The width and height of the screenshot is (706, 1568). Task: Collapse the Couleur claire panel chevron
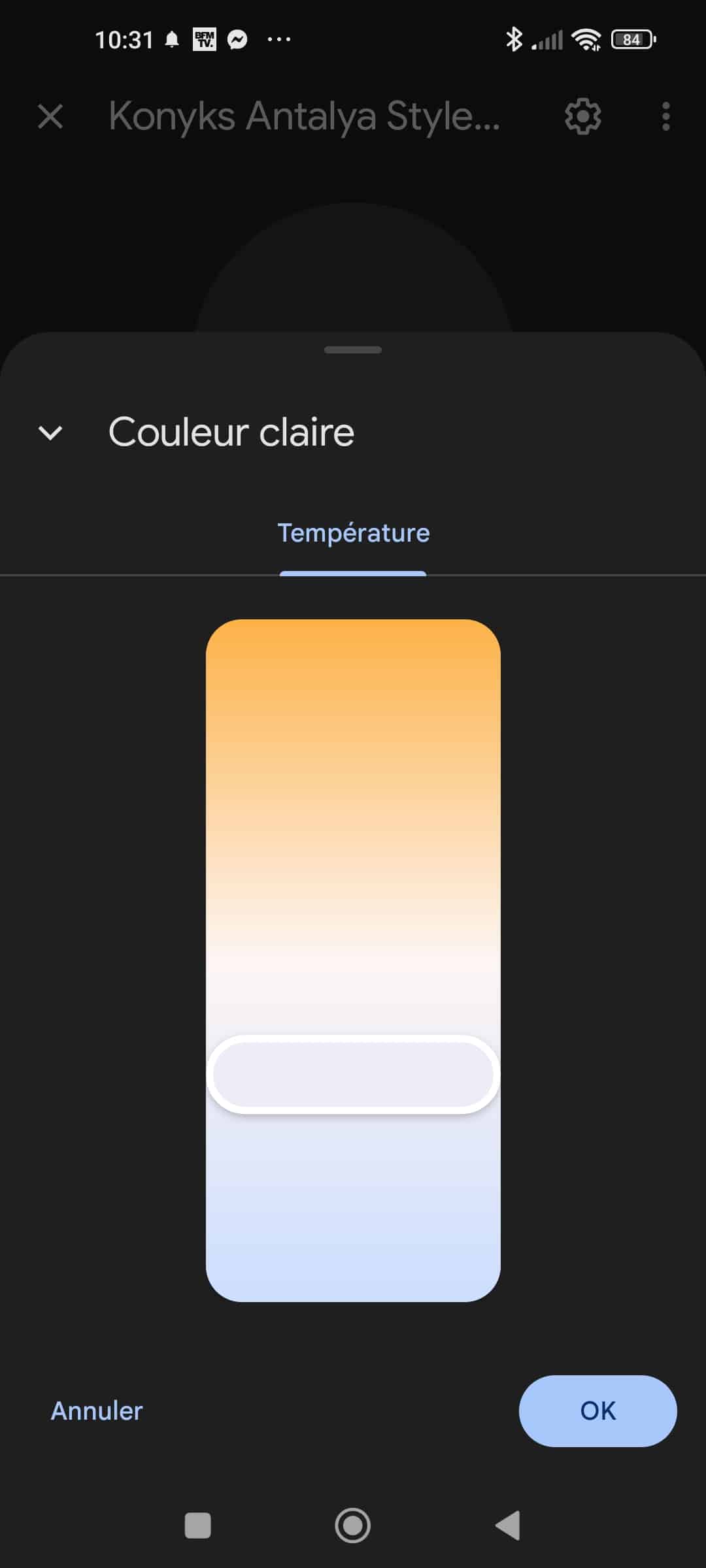(50, 433)
